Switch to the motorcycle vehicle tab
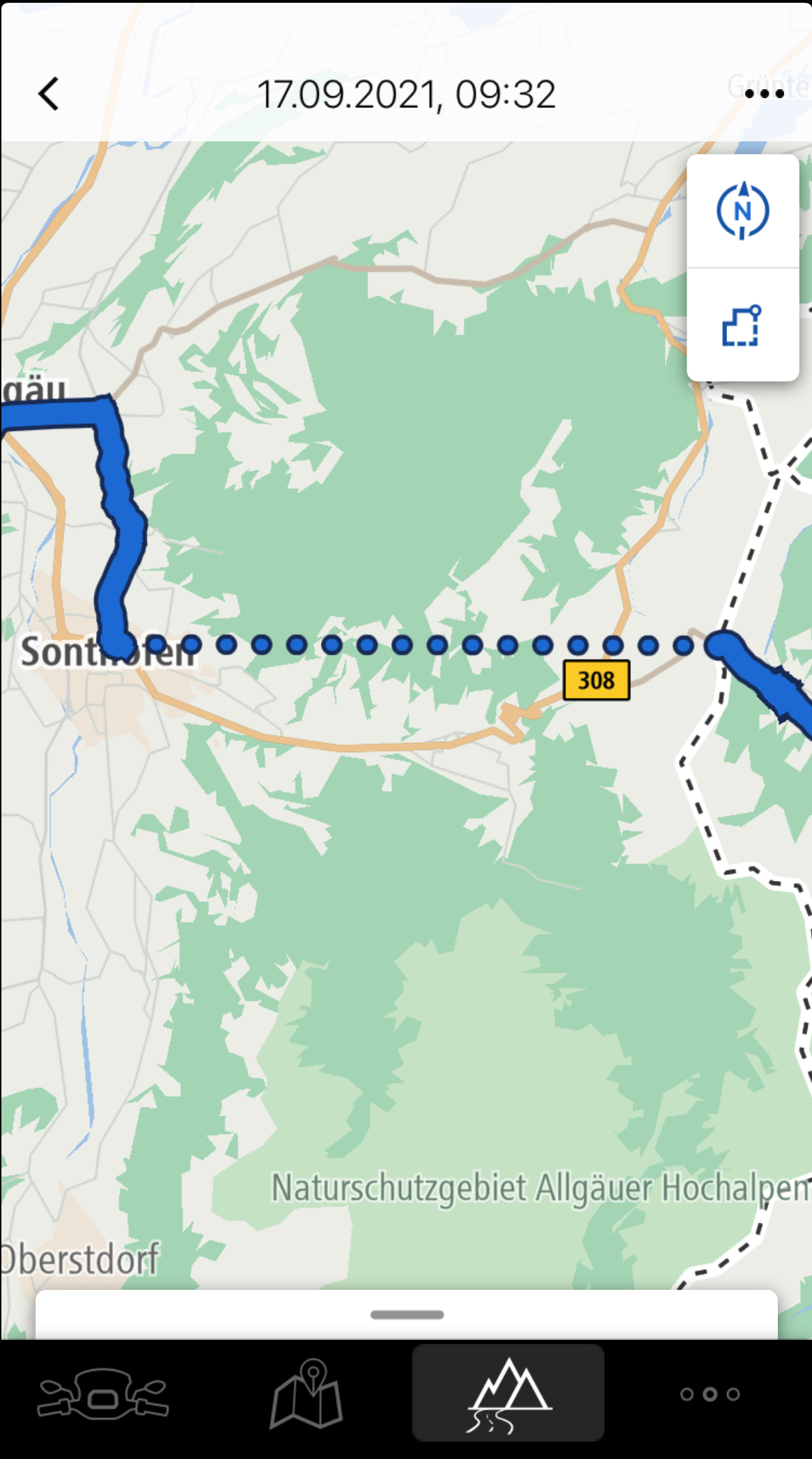Viewport: 812px width, 1459px height. (x=103, y=1394)
